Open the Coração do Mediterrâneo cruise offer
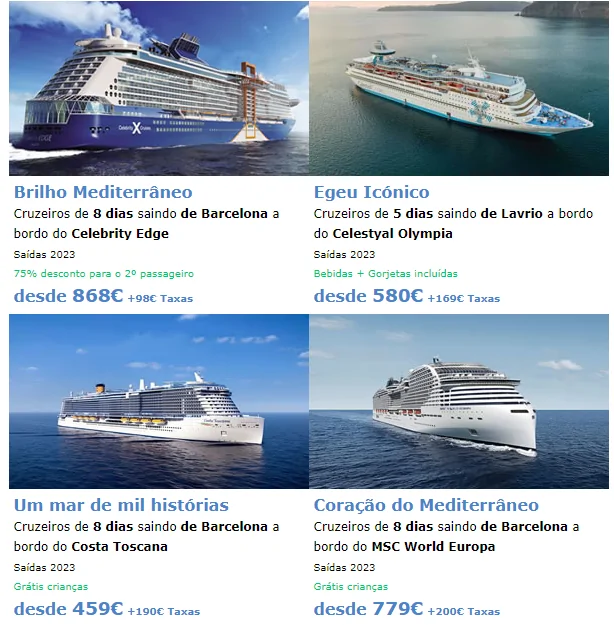Viewport: 614px width, 625px height. [x=426, y=505]
